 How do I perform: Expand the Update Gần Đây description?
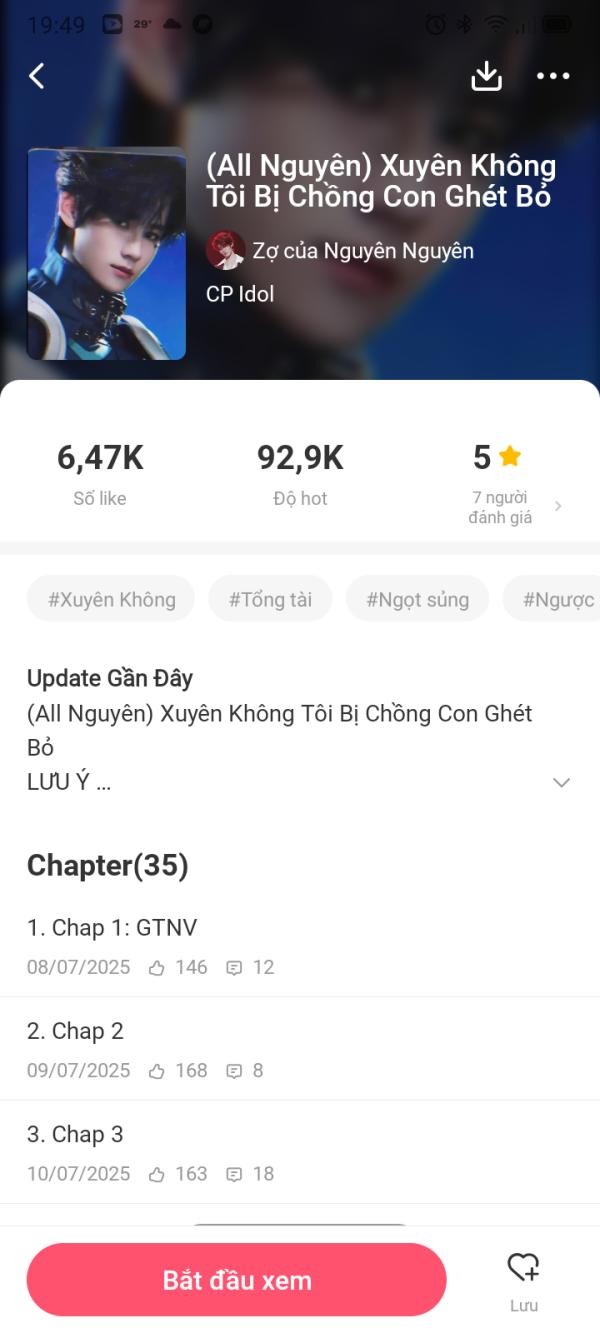(561, 782)
